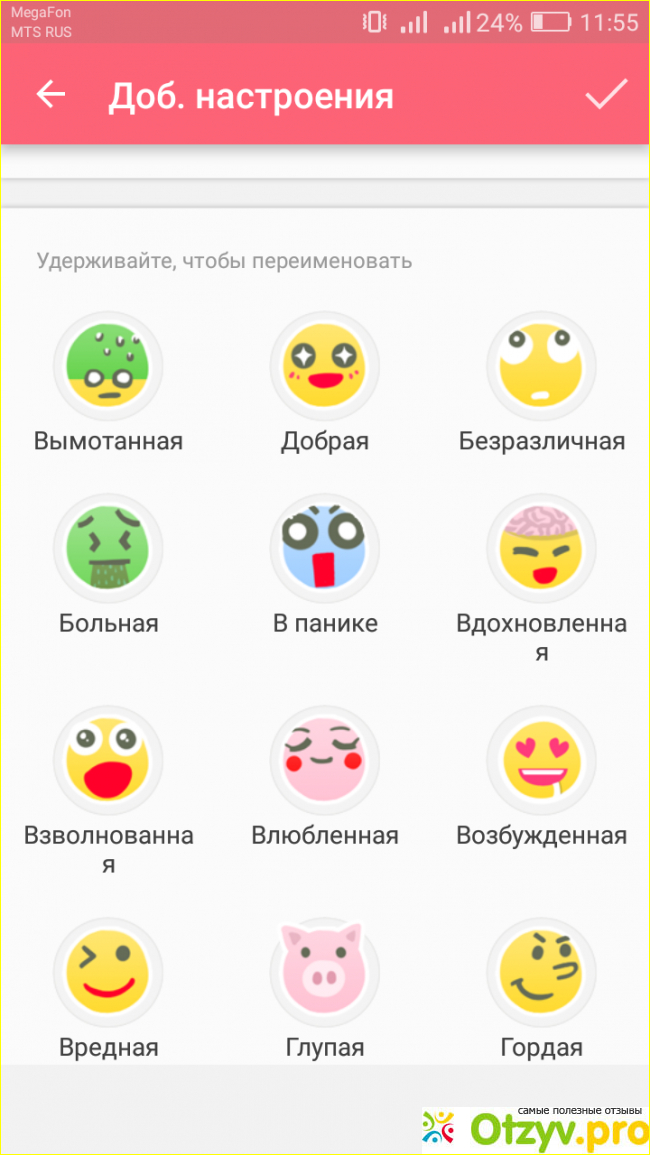The width and height of the screenshot is (650, 1155).
Task: Go back using the arrow icon
Action: pyautogui.click(x=50, y=95)
